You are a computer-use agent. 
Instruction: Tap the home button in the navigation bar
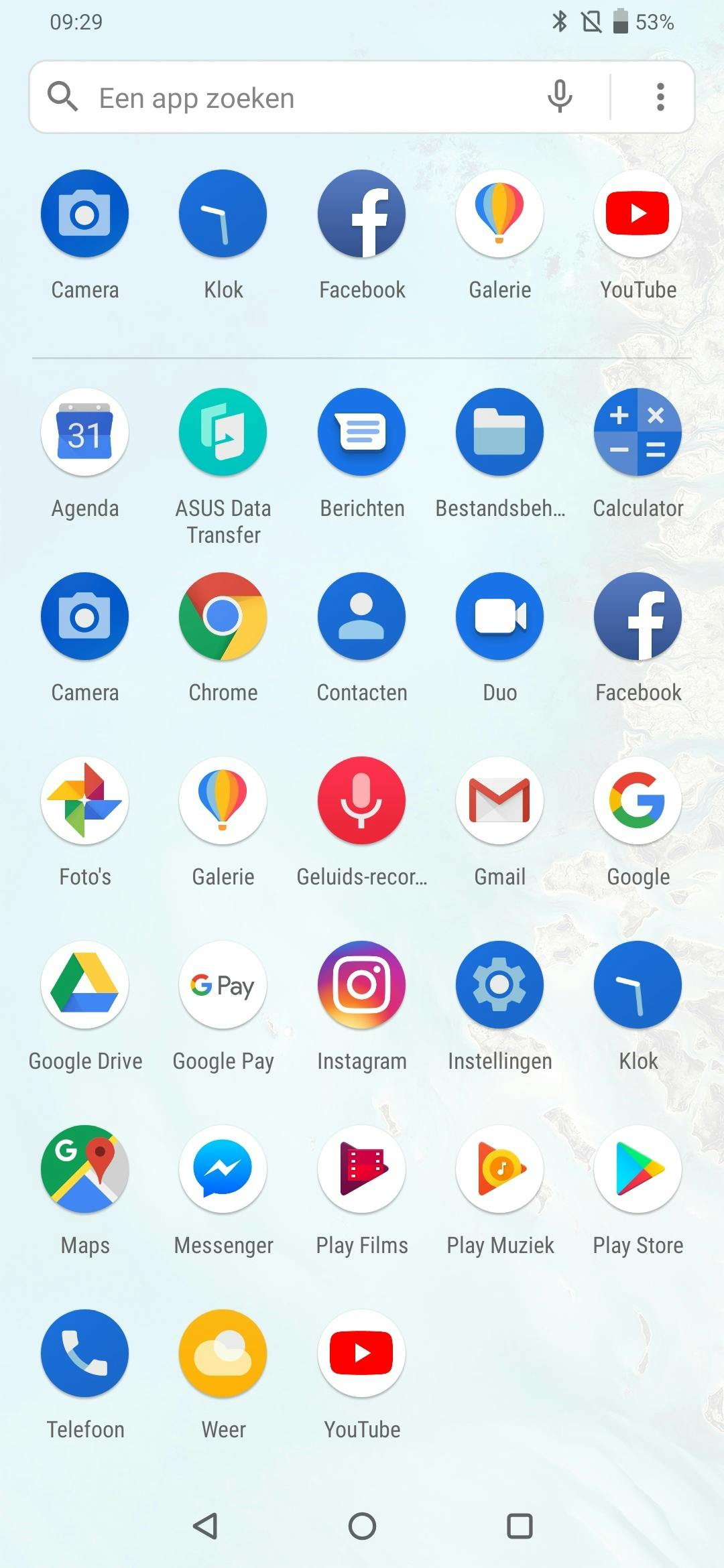click(x=362, y=1526)
